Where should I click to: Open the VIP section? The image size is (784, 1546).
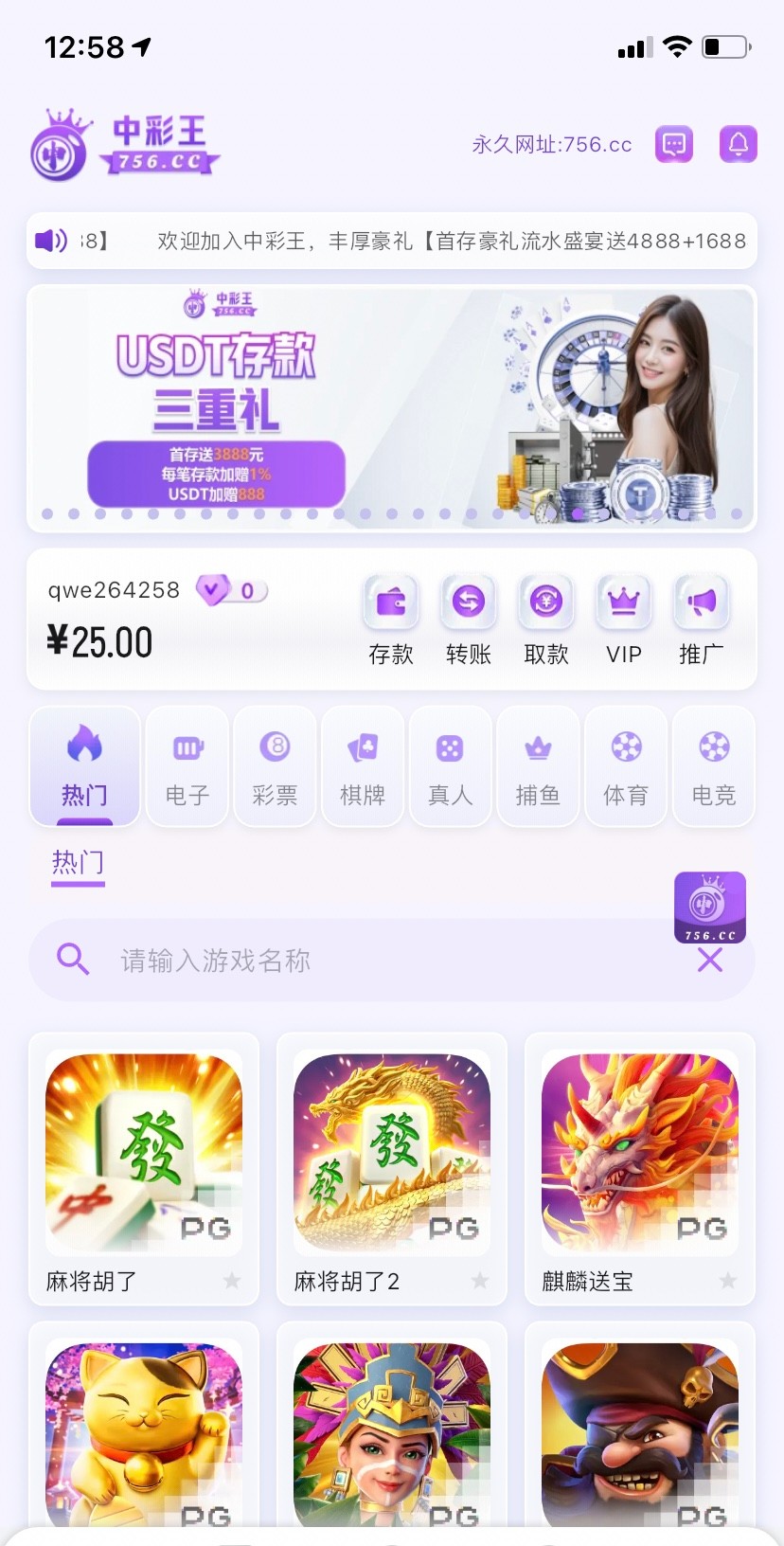(x=624, y=620)
